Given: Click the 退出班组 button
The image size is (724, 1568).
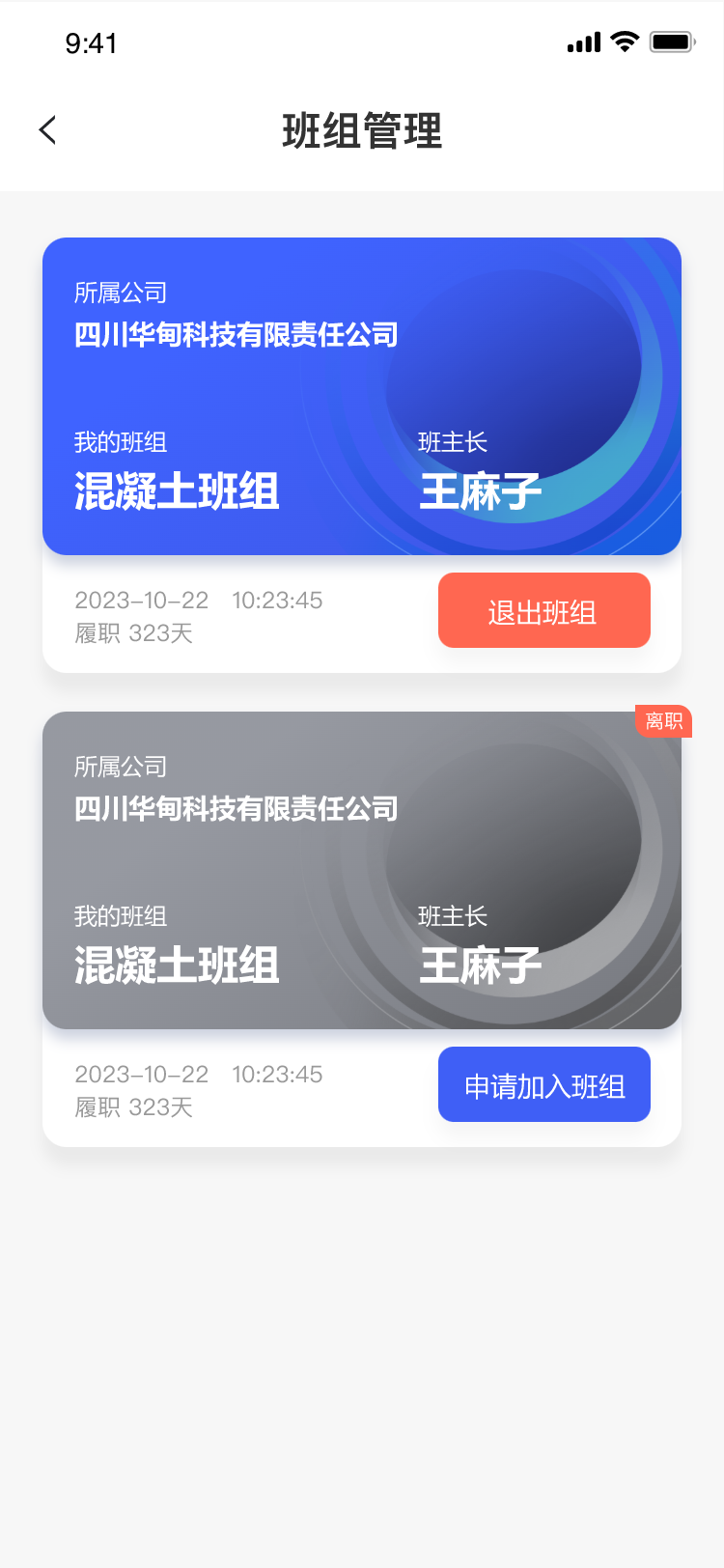Looking at the screenshot, I should click(543, 610).
